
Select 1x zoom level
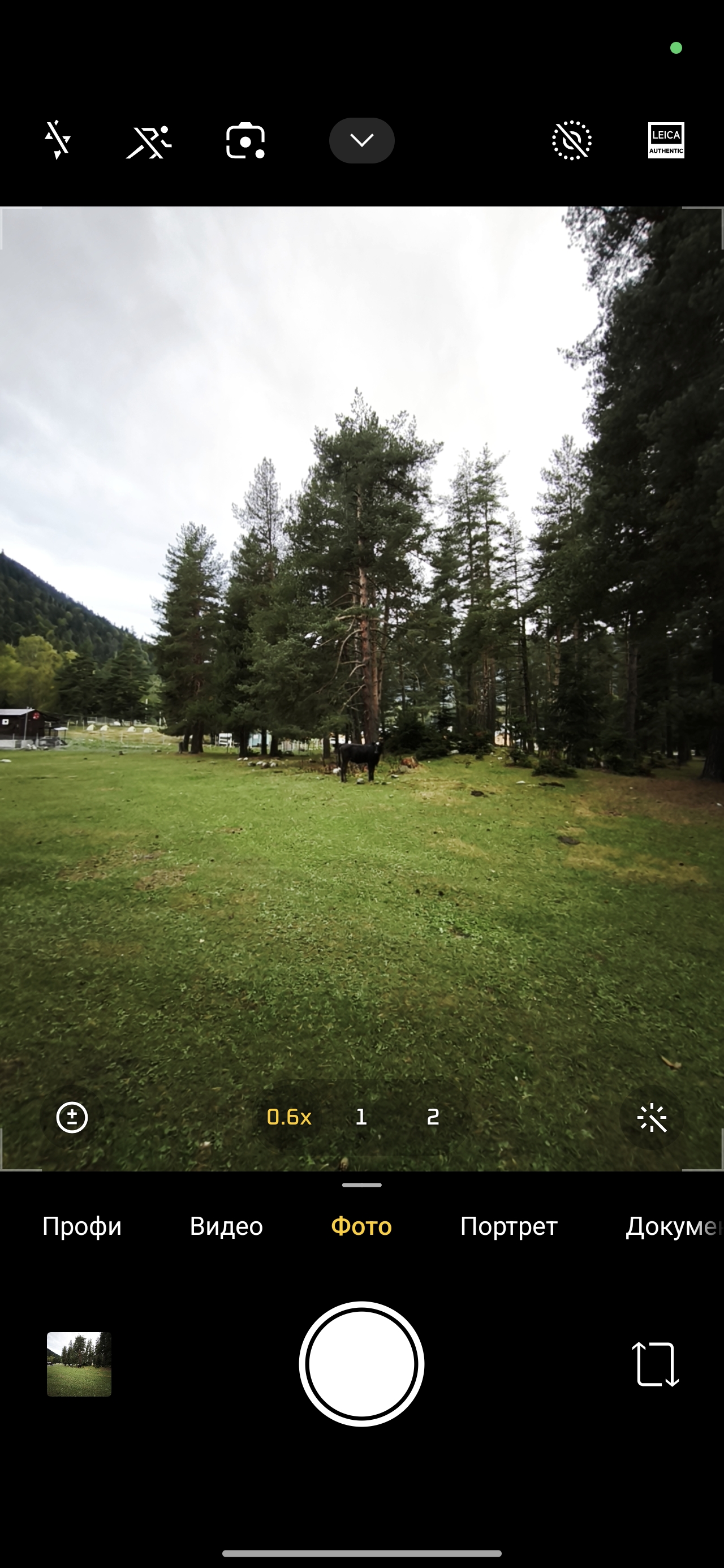(361, 1117)
